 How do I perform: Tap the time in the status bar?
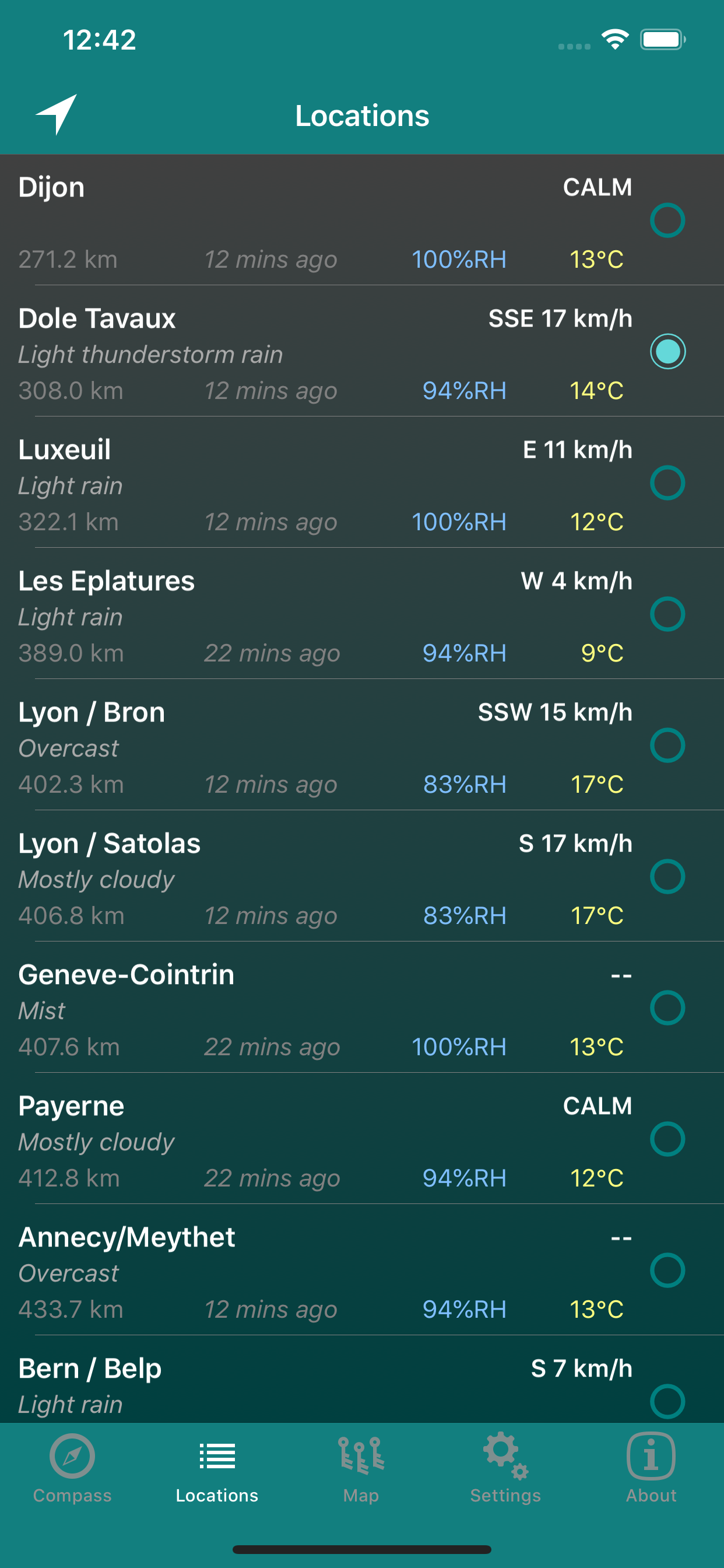pos(101,39)
